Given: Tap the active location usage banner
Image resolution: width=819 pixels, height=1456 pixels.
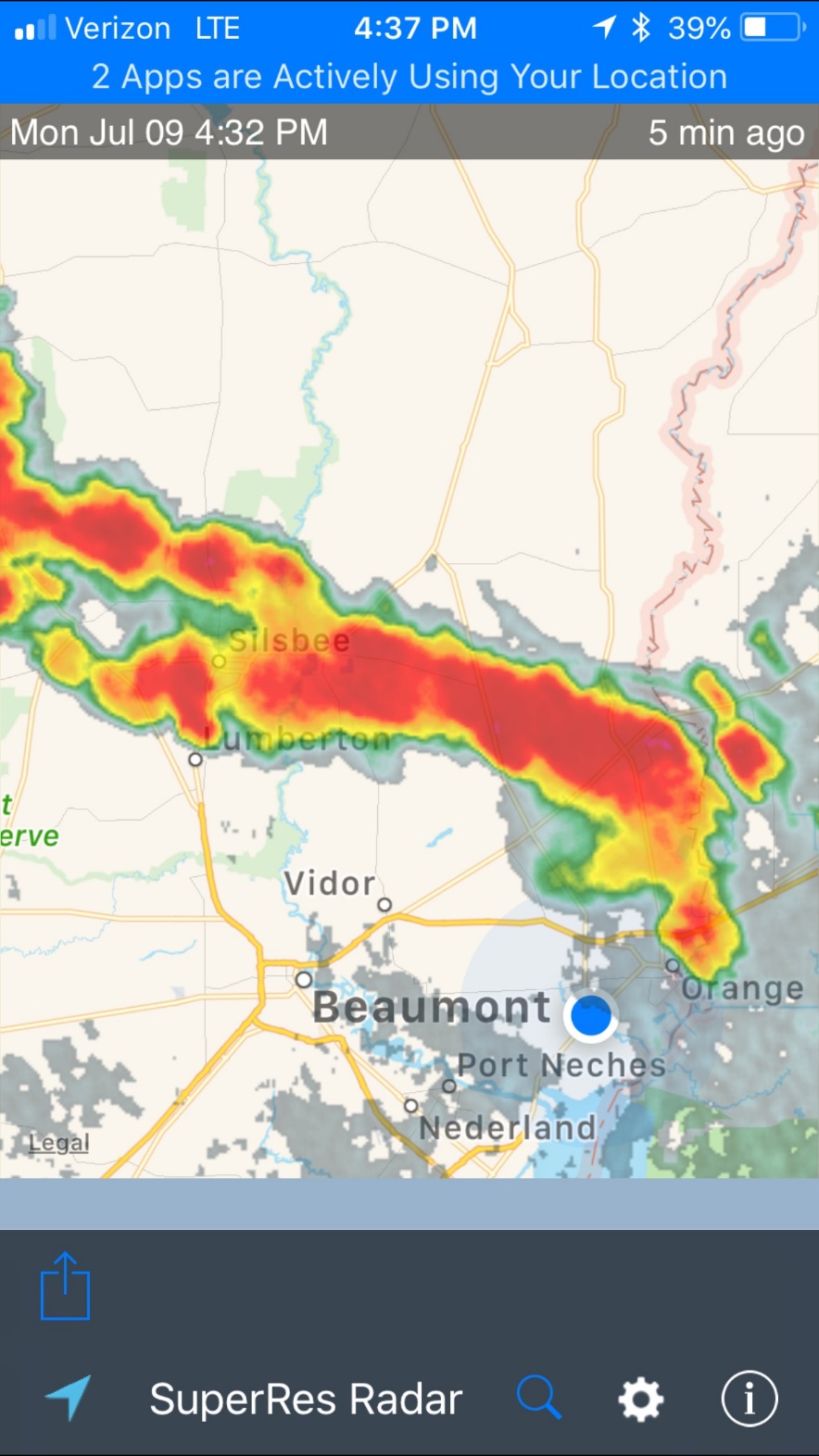Looking at the screenshot, I should (x=409, y=77).
